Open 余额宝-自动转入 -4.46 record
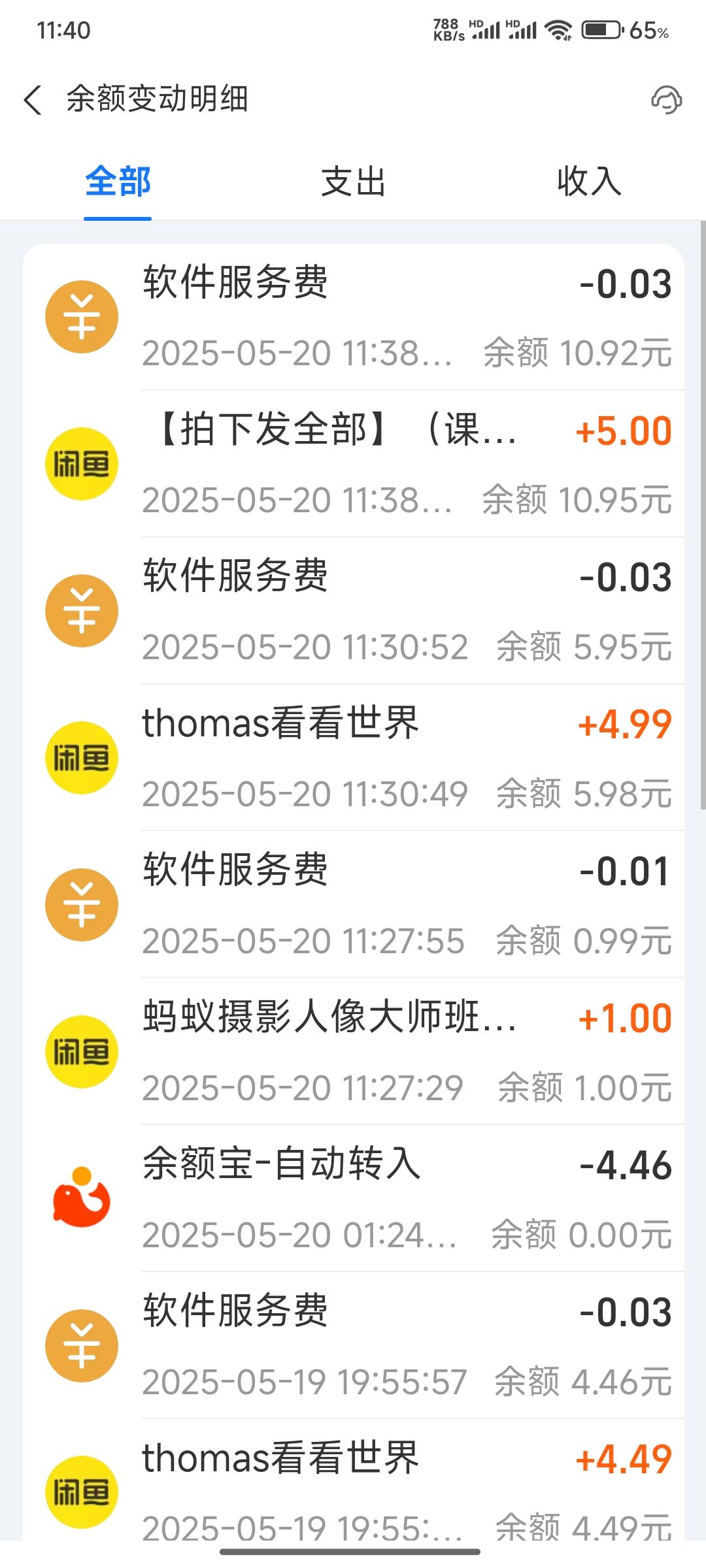The width and height of the screenshot is (706, 1568). (354, 1199)
